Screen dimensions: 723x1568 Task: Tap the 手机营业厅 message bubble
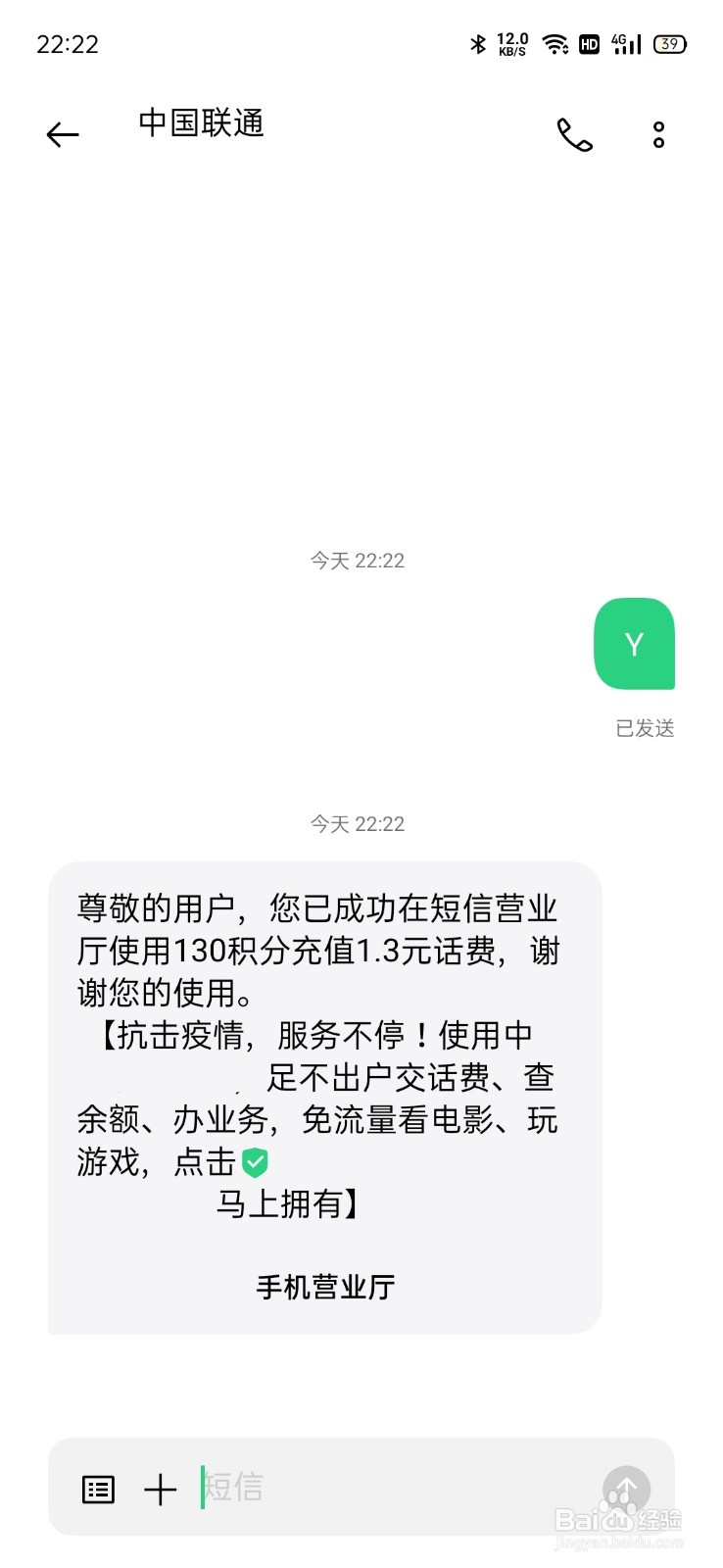[x=323, y=1287]
